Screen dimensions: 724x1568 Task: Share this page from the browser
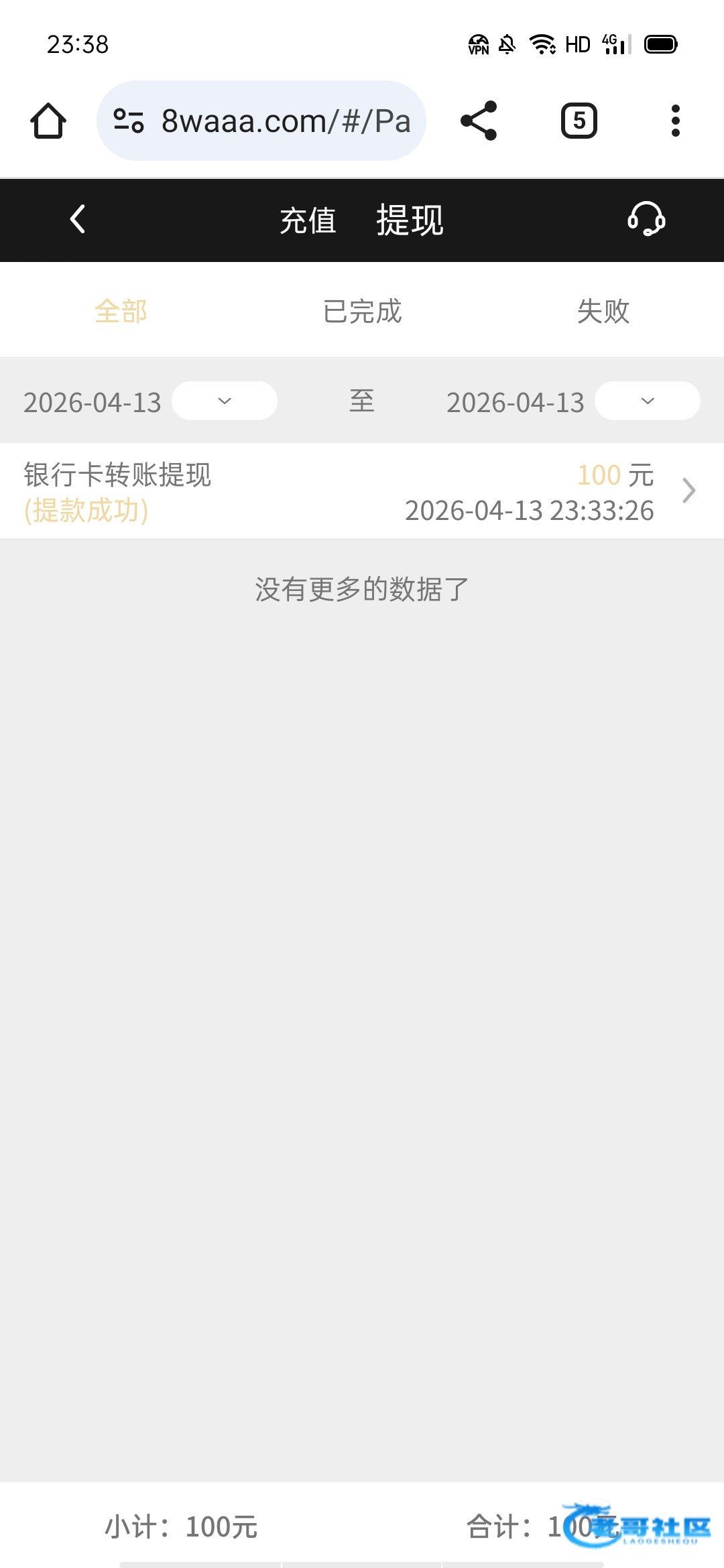[479, 121]
